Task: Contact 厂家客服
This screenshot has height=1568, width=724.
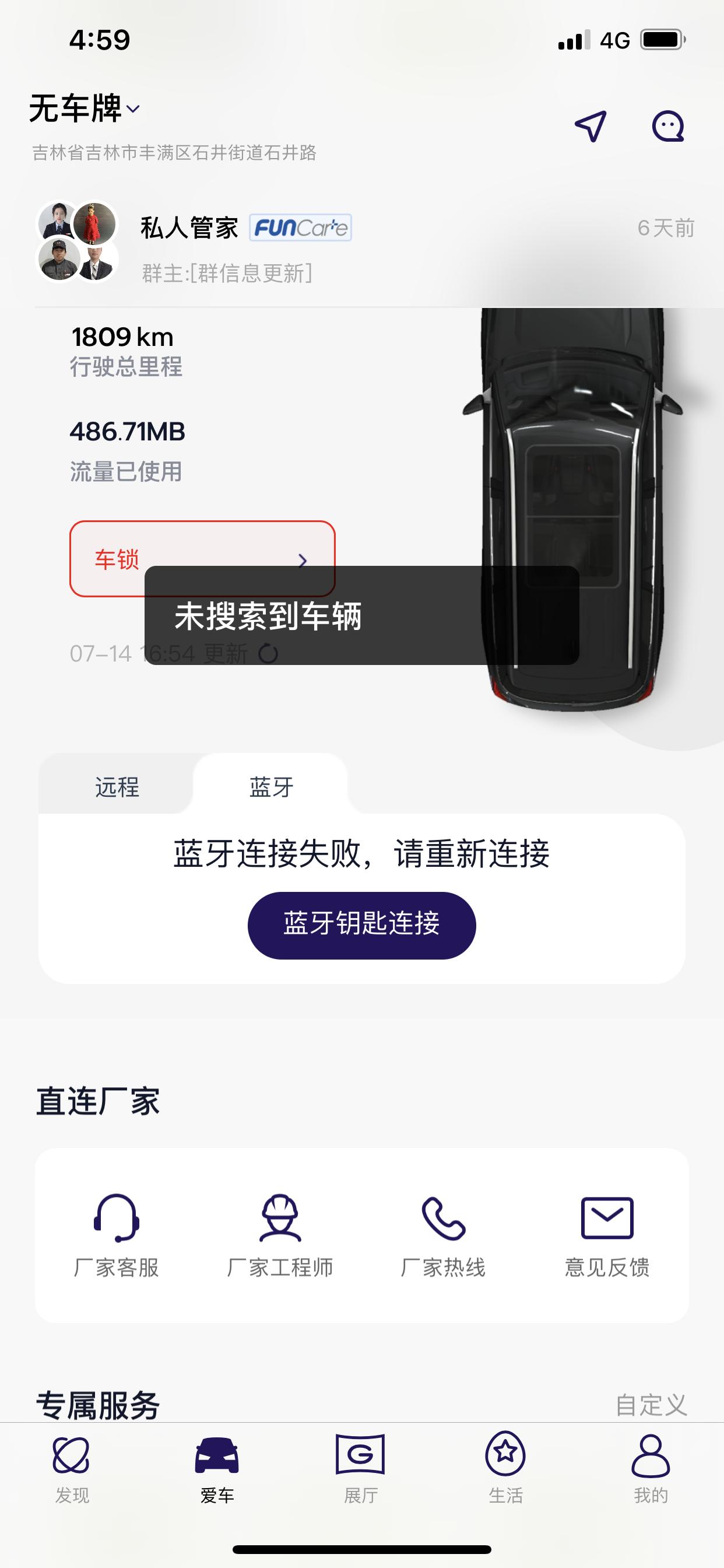Action: (x=116, y=1235)
